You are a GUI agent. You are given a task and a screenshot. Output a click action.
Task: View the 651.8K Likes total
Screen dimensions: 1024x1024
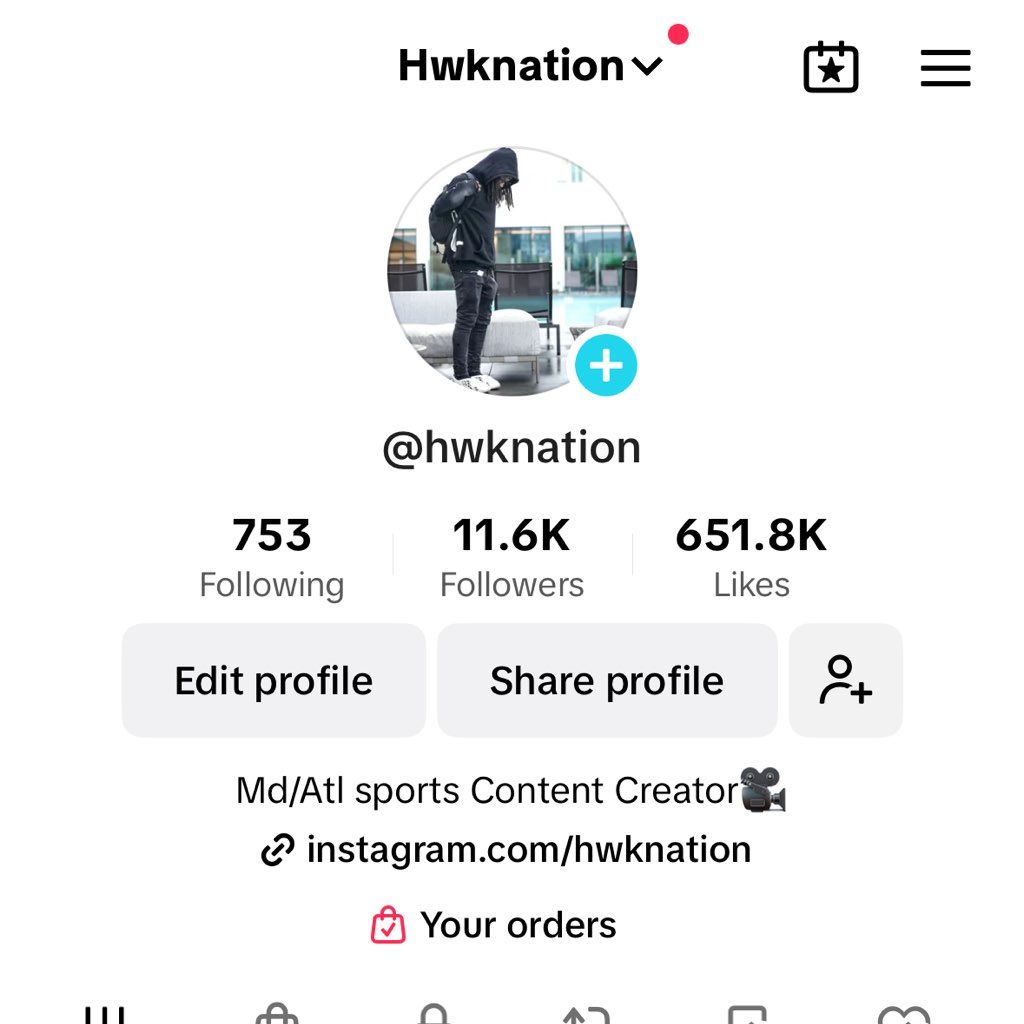(751, 556)
